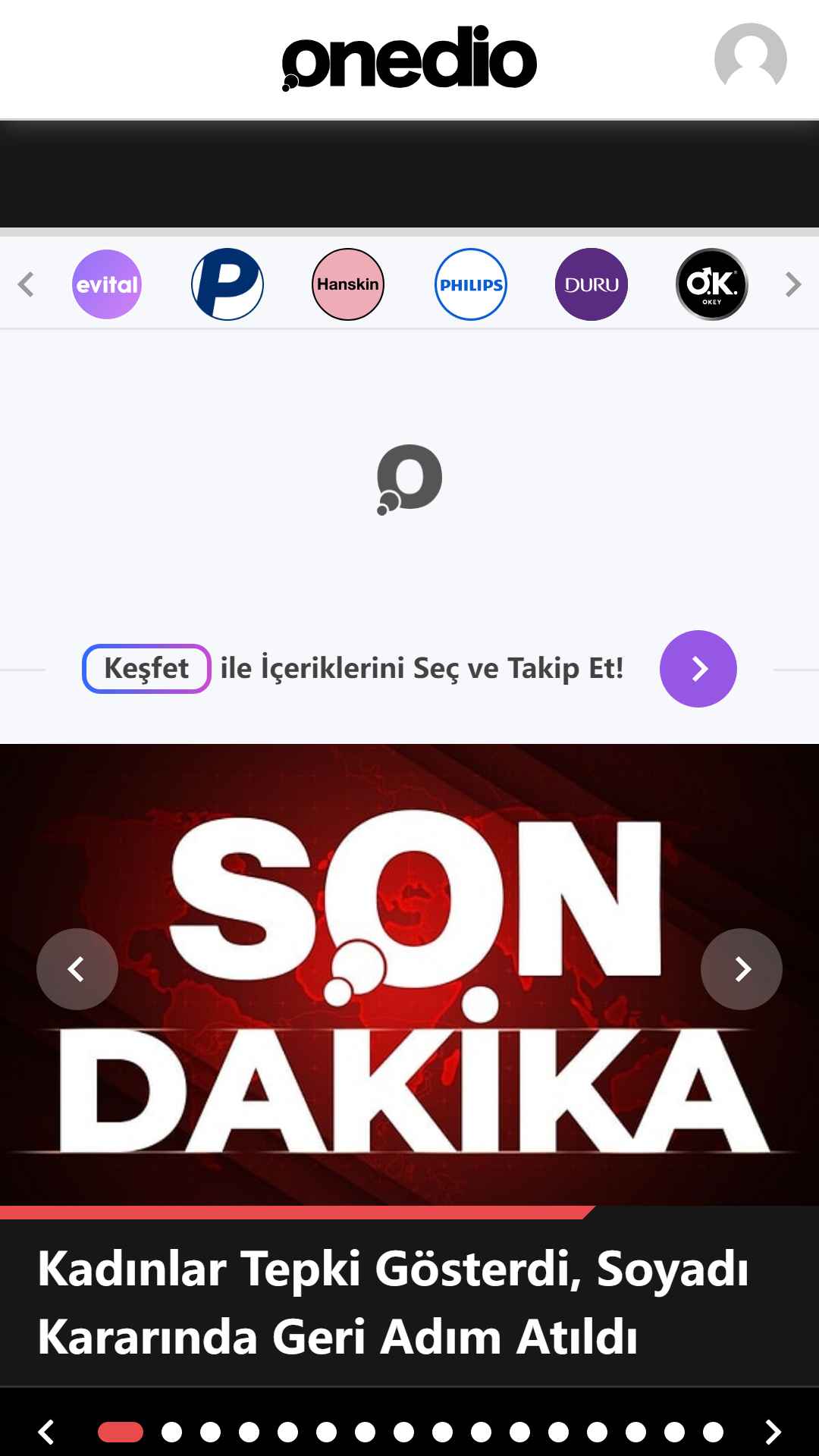Open the evital brand circle
819x1456 pixels.
pyautogui.click(x=107, y=284)
